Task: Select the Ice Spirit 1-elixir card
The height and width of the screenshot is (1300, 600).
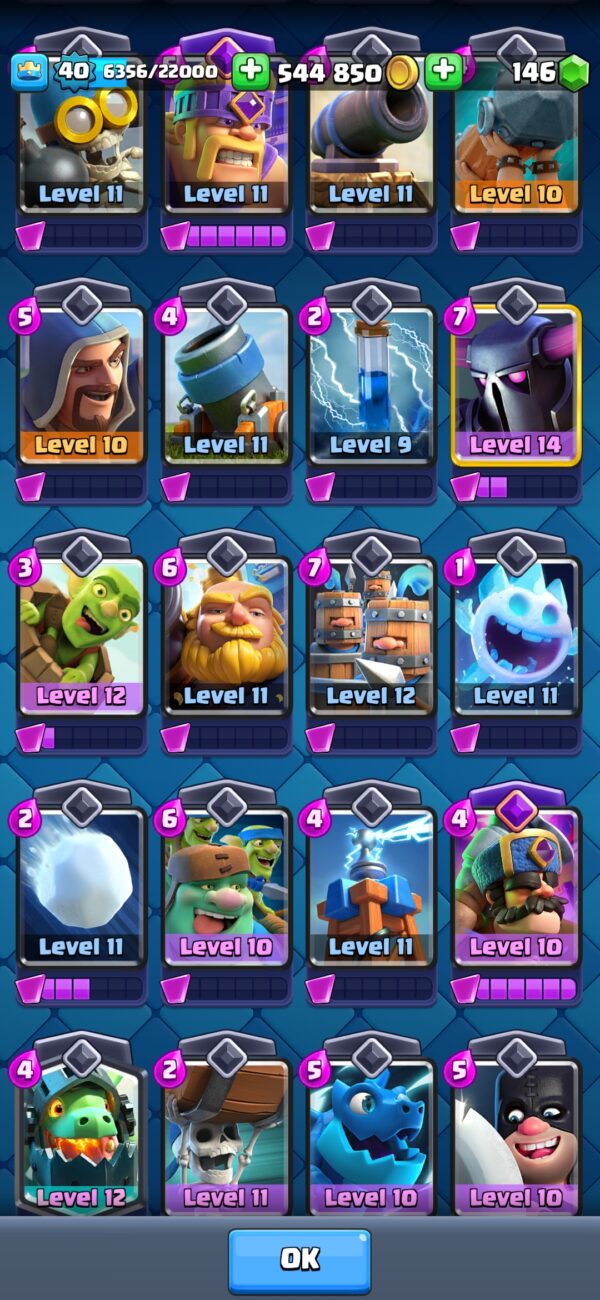Action: [x=516, y=635]
